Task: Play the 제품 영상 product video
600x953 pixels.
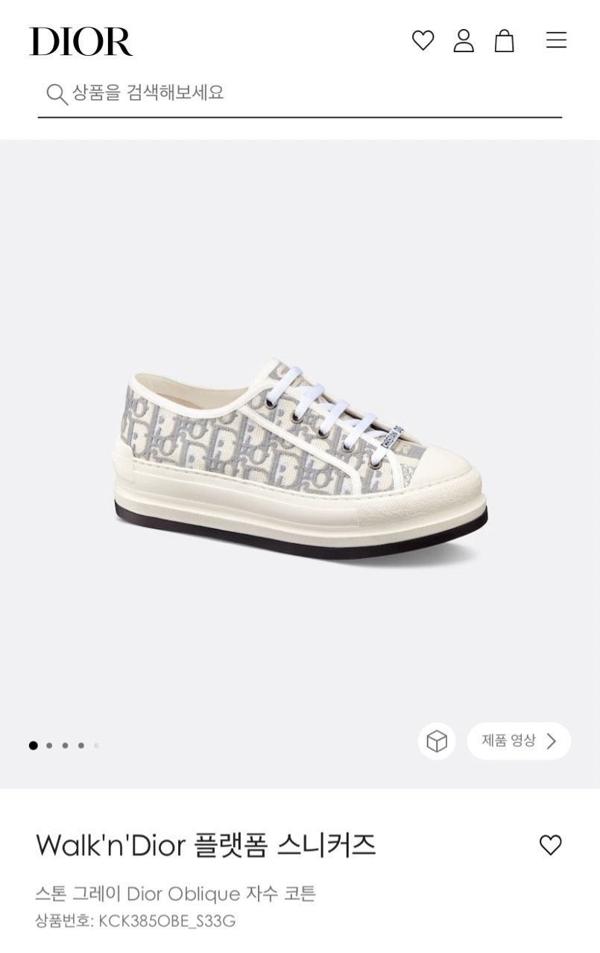Action: pos(518,741)
